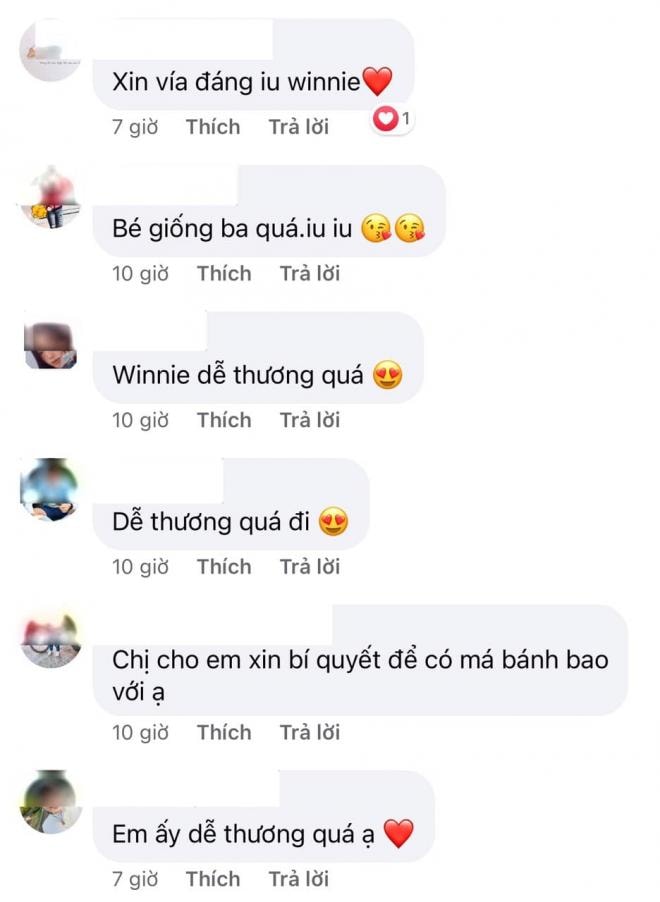
Task: View reactions on "Xin vía đáng iu winnie"
Action: click(x=391, y=120)
